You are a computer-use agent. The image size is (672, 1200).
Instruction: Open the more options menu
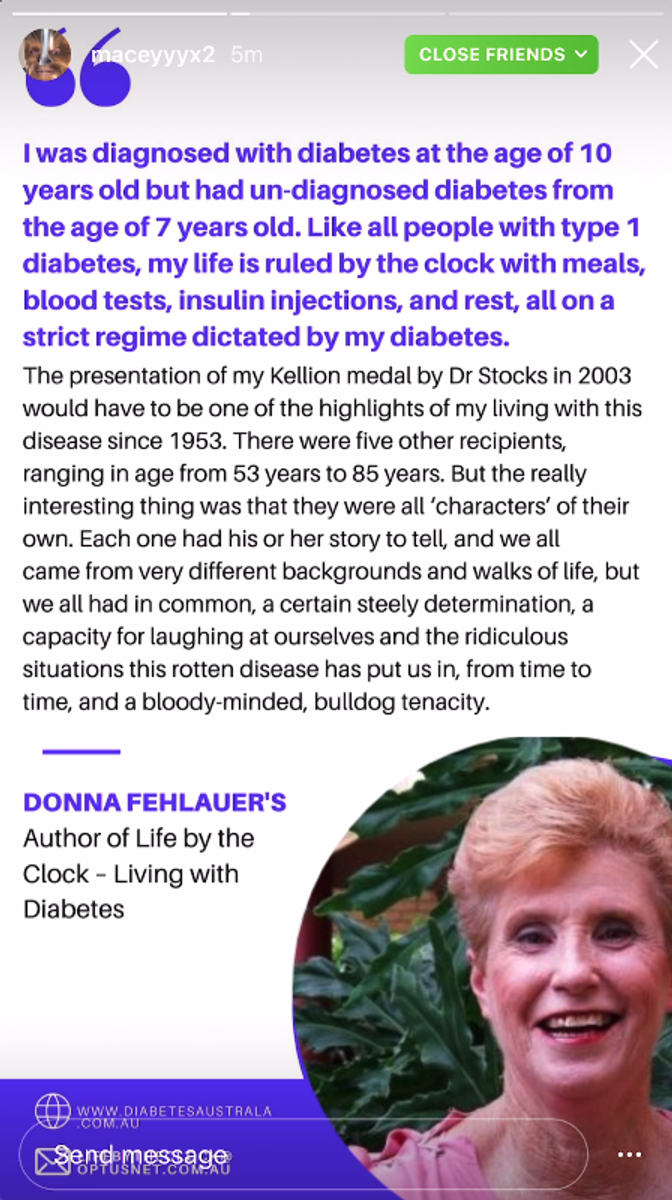pos(629,1155)
